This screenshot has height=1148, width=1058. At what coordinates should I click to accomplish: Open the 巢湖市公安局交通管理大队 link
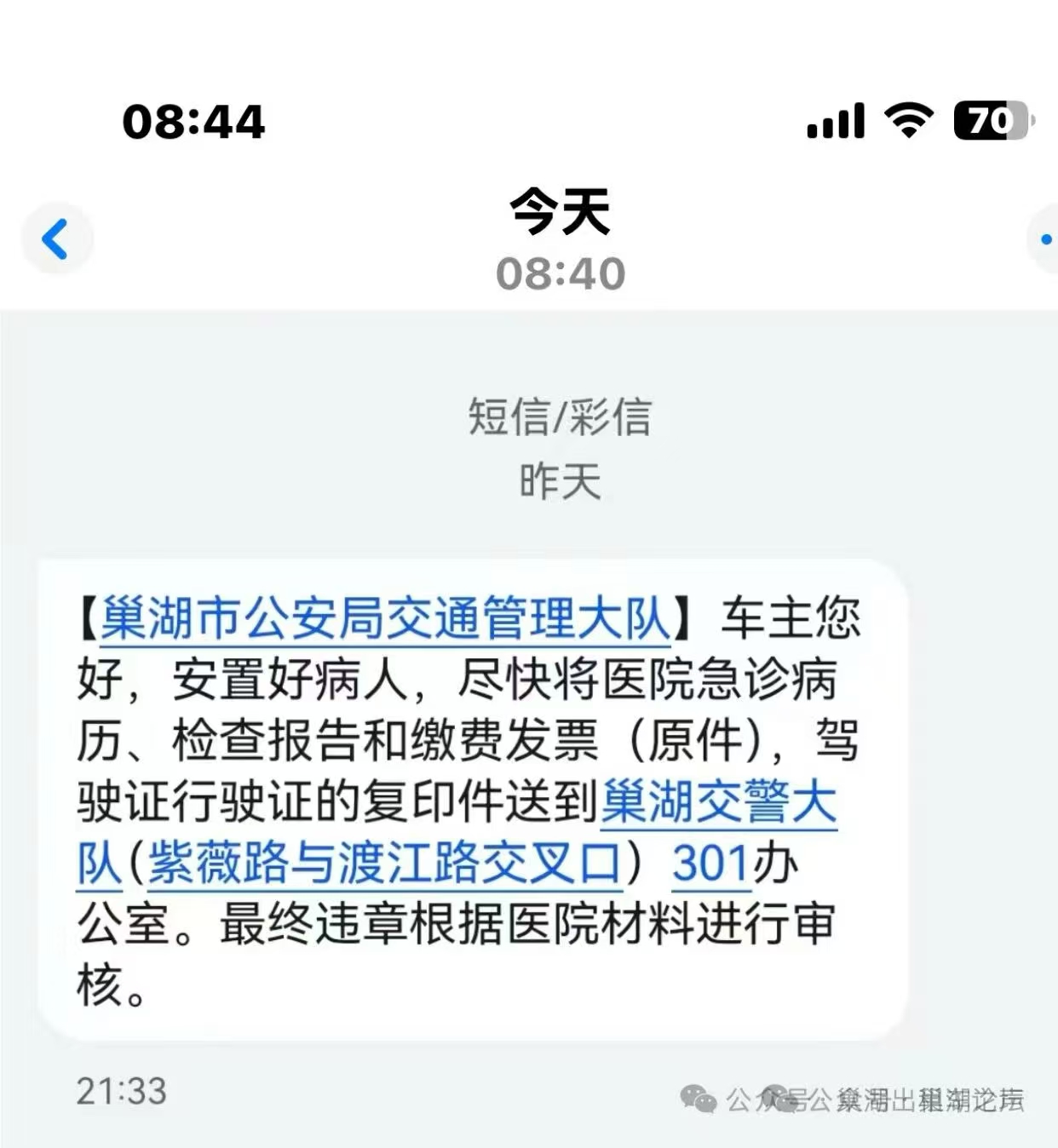pos(385,618)
